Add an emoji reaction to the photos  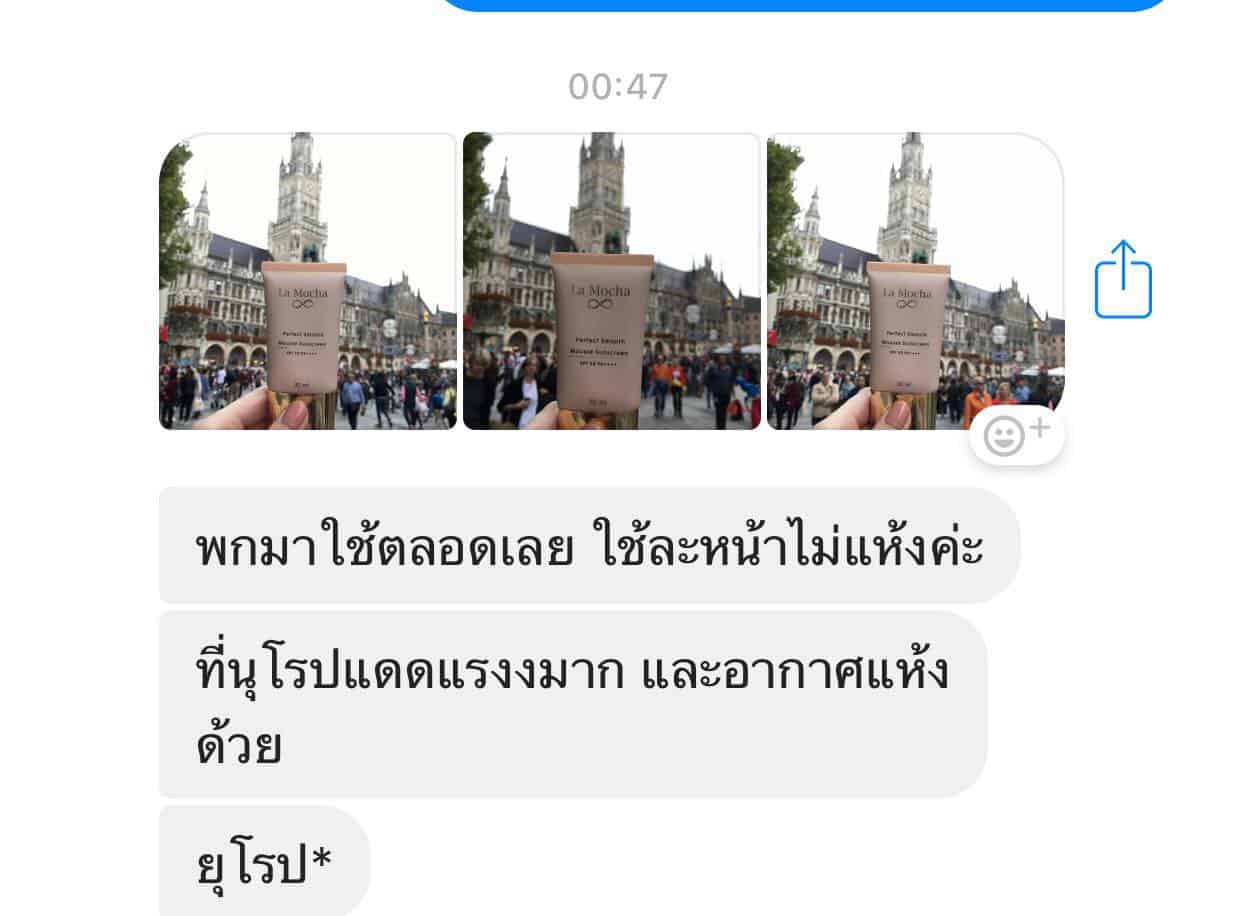(1015, 435)
